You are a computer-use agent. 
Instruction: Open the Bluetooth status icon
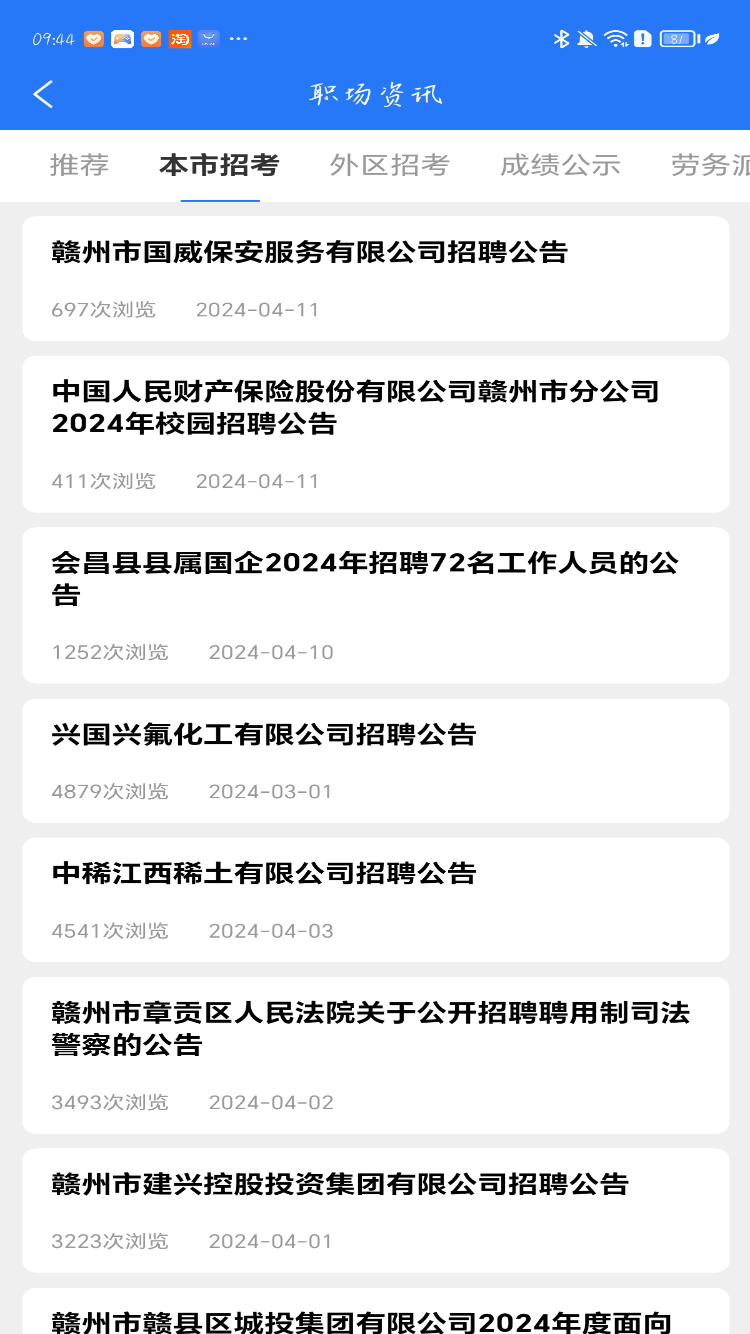[560, 37]
